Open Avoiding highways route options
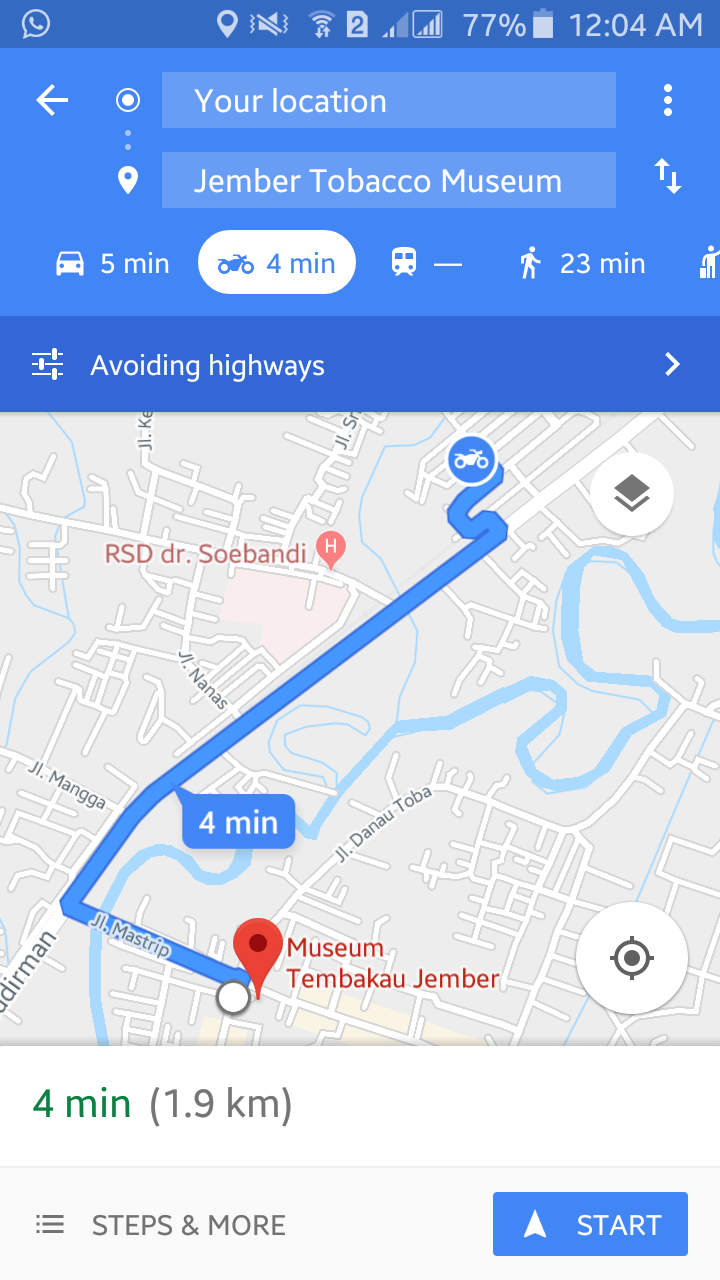Image resolution: width=720 pixels, height=1280 pixels. 360,365
